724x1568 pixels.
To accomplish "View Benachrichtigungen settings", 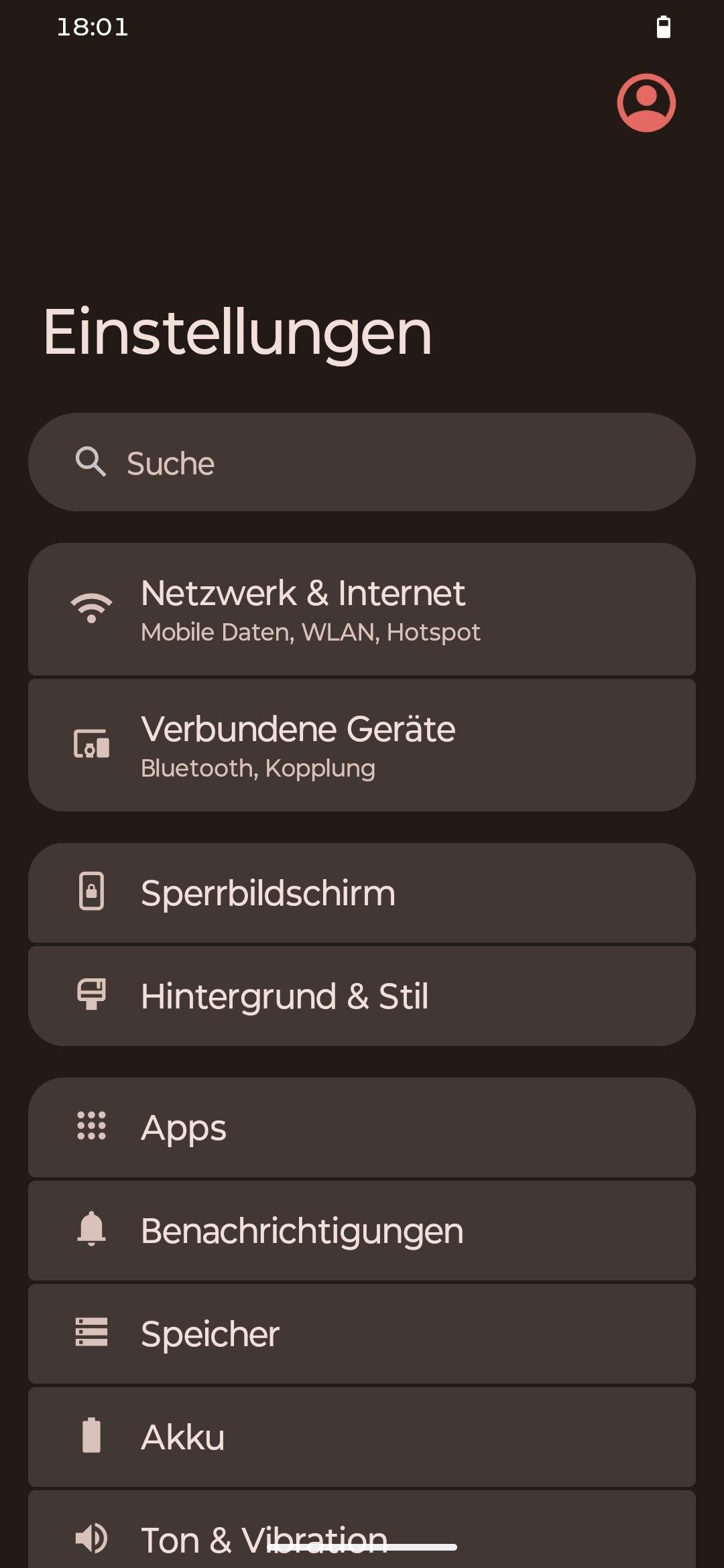I will [362, 1230].
